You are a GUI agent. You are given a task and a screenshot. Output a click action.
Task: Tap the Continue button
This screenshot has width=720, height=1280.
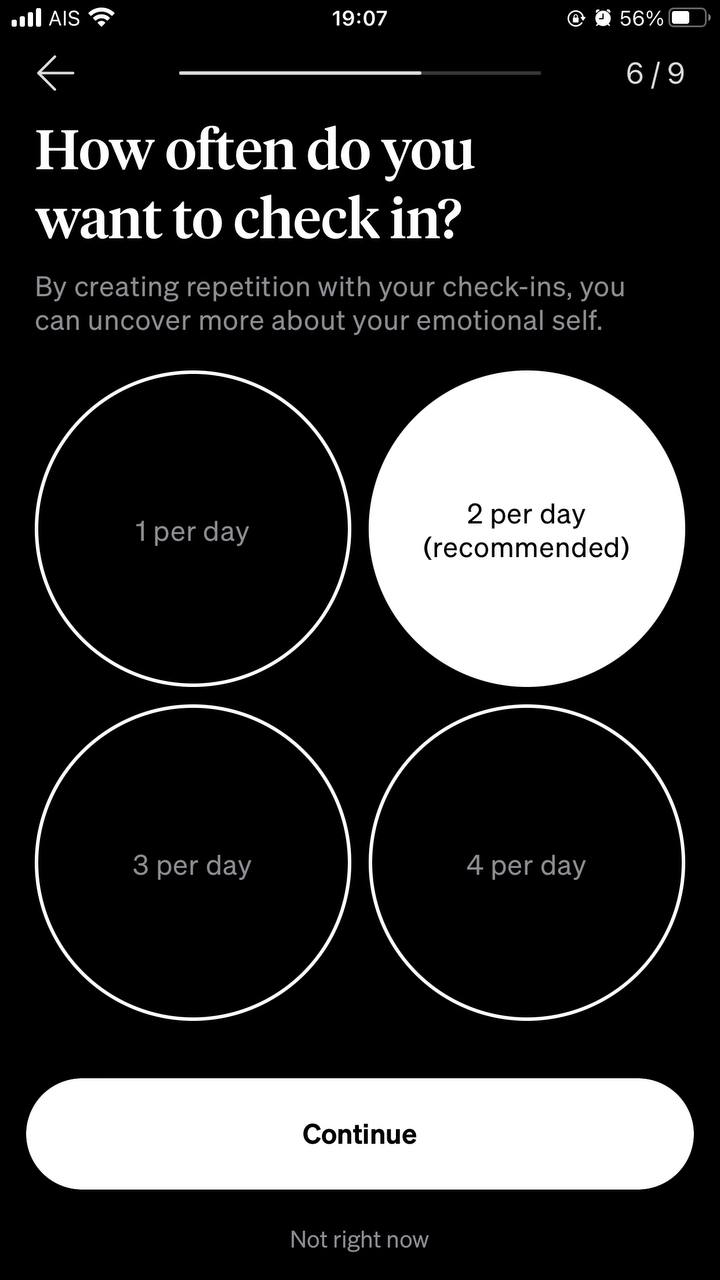point(359,1134)
